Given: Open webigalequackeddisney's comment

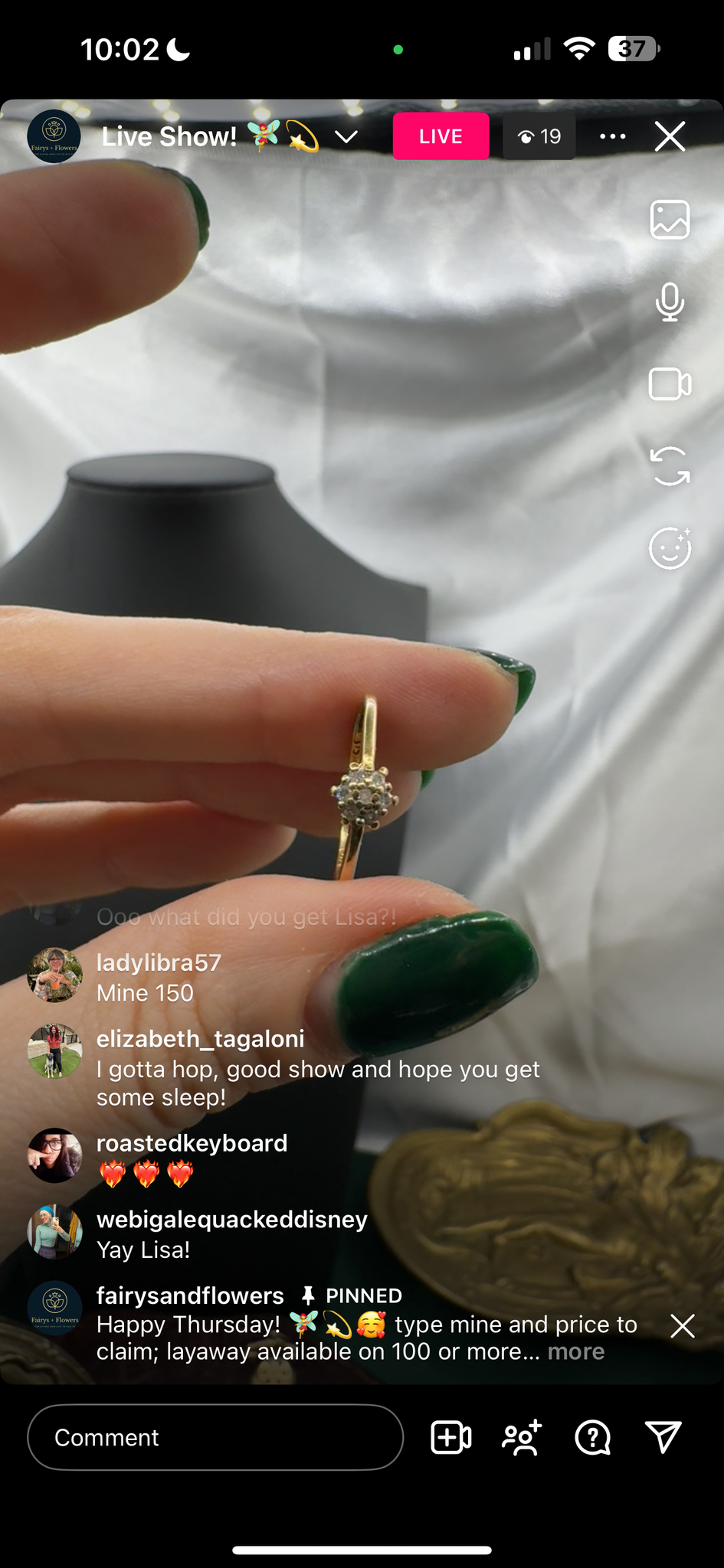Looking at the screenshot, I should [x=230, y=1234].
